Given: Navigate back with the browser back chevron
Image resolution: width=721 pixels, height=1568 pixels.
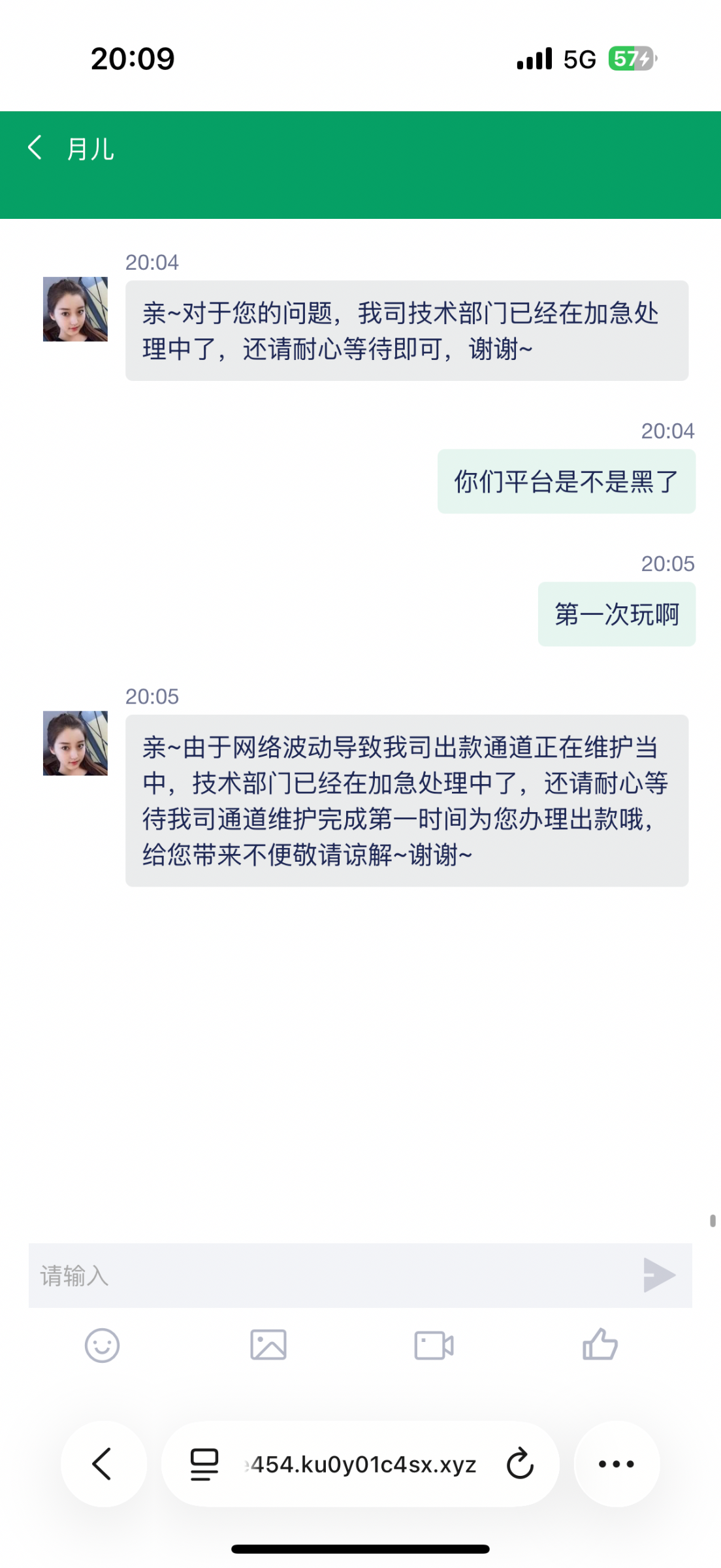Looking at the screenshot, I should [102, 1464].
